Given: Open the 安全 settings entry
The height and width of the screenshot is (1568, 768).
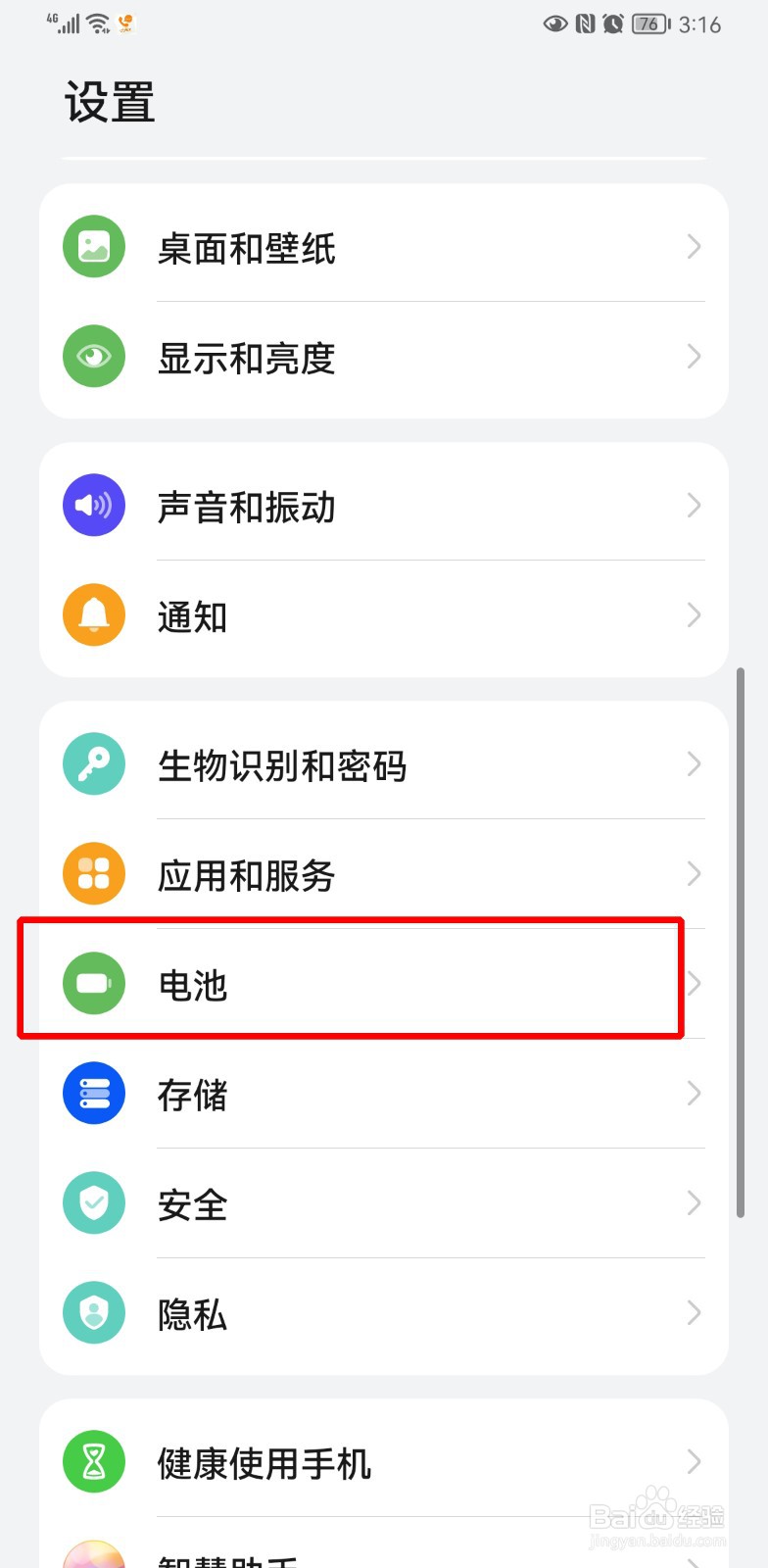Looking at the screenshot, I should coord(382,1202).
